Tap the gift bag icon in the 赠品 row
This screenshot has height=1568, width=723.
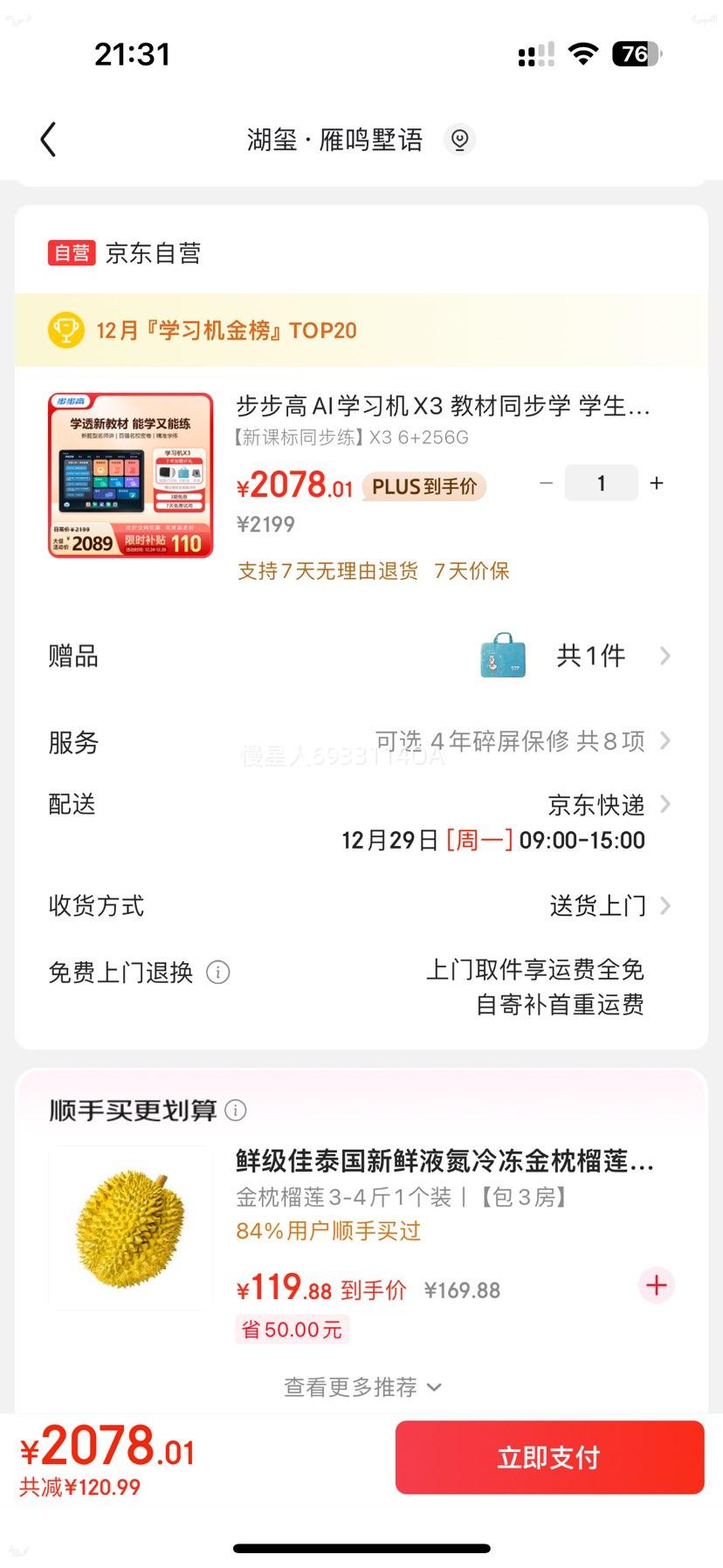[x=500, y=656]
